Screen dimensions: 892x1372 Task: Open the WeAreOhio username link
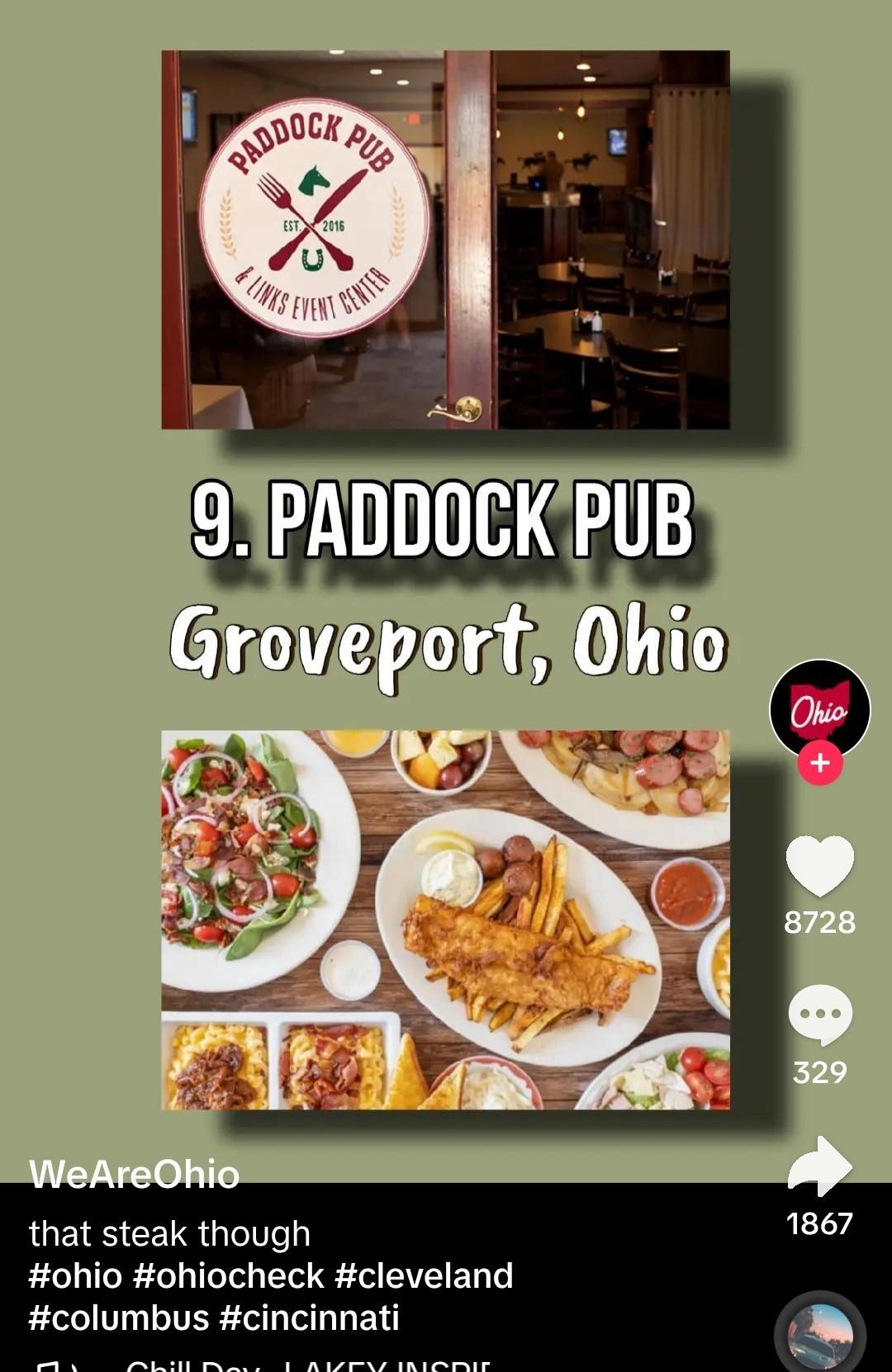tap(135, 1174)
